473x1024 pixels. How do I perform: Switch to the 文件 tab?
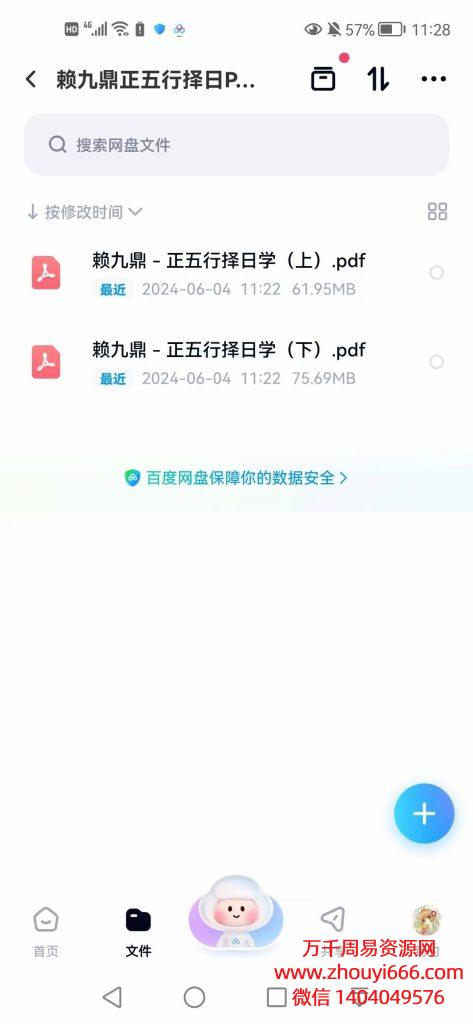click(138, 932)
